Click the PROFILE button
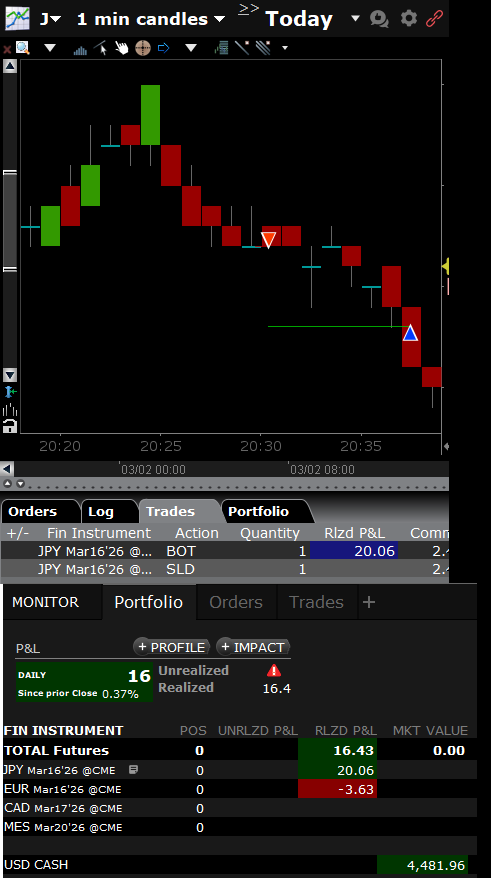The image size is (491, 878). click(171, 647)
